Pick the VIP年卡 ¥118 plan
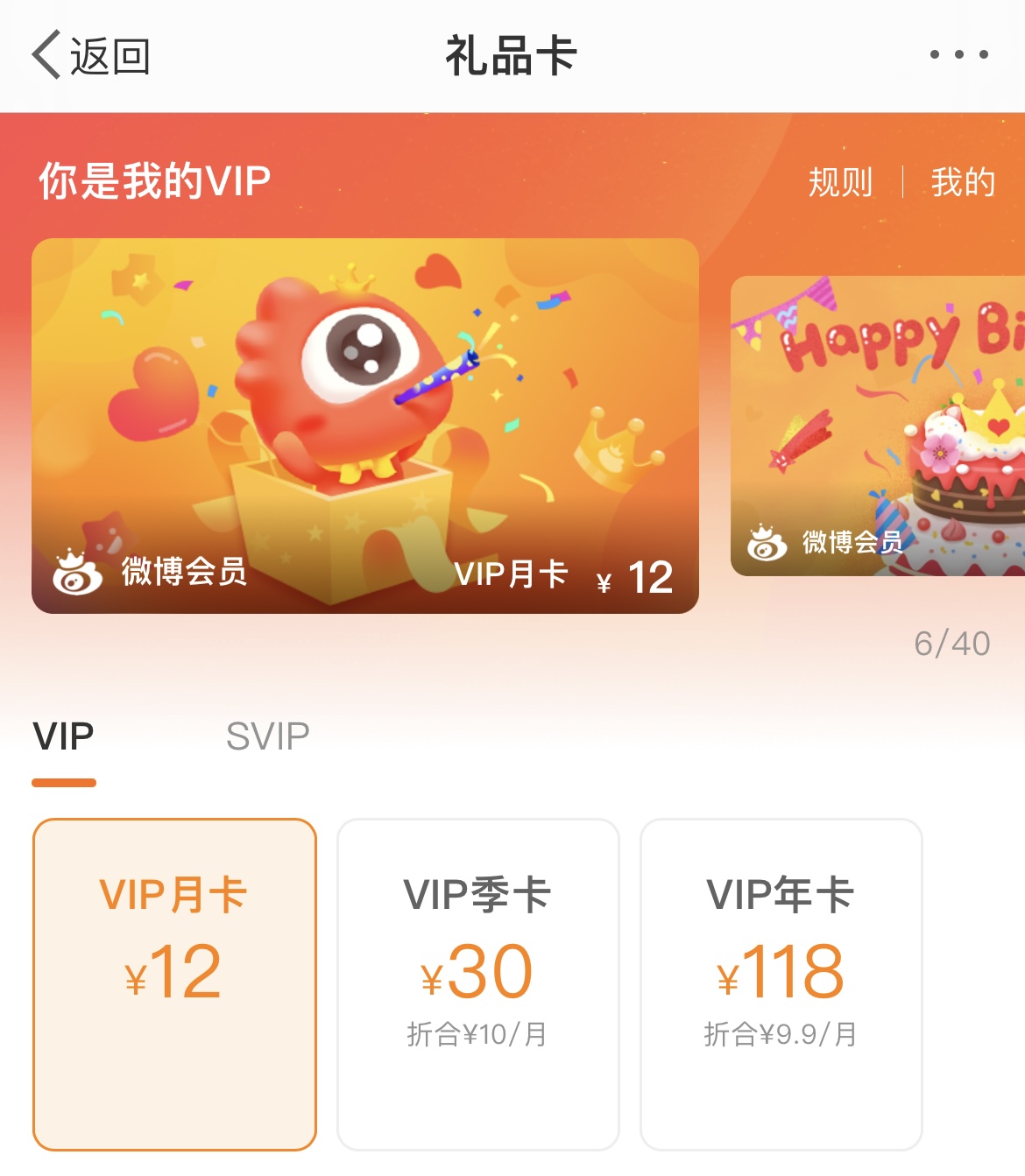 click(x=781, y=984)
